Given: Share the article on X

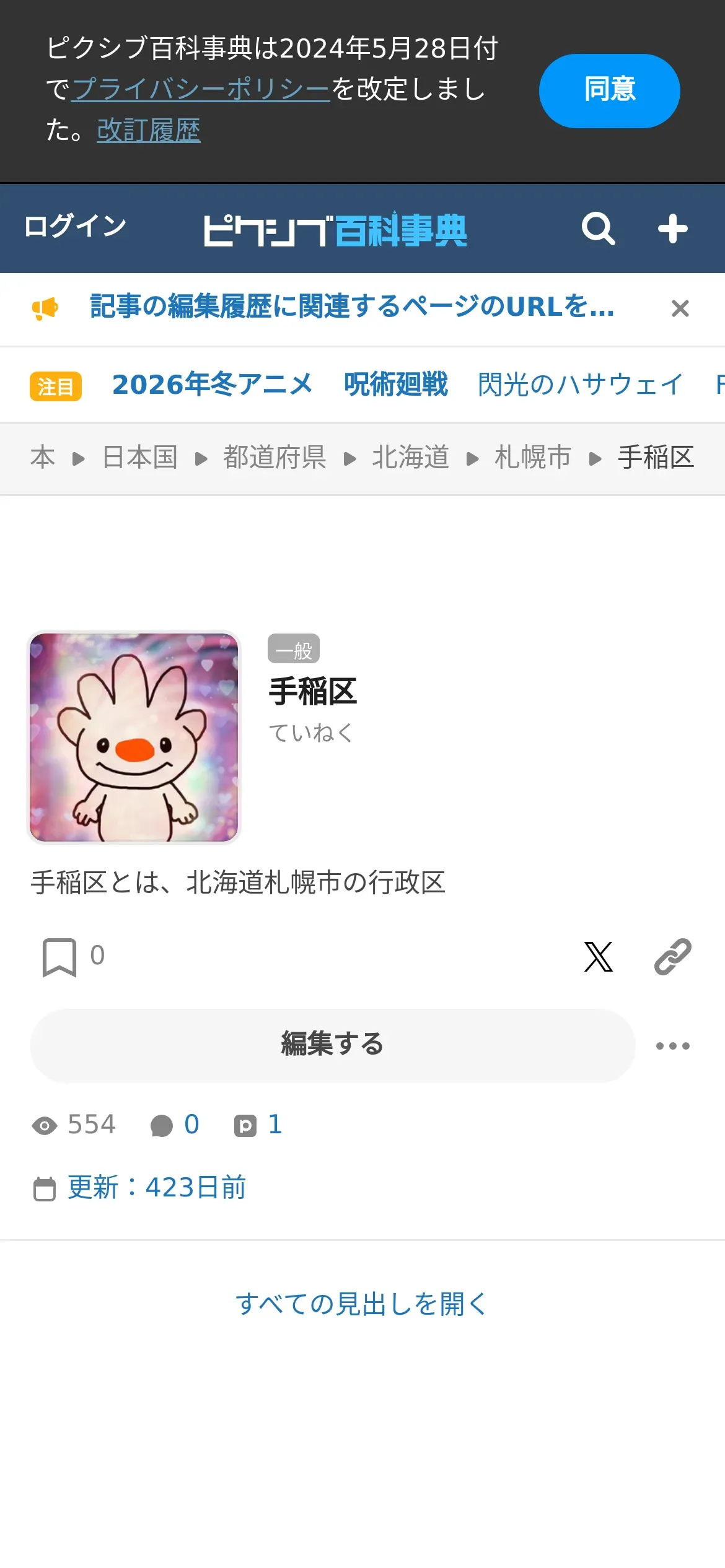Looking at the screenshot, I should 599,957.
